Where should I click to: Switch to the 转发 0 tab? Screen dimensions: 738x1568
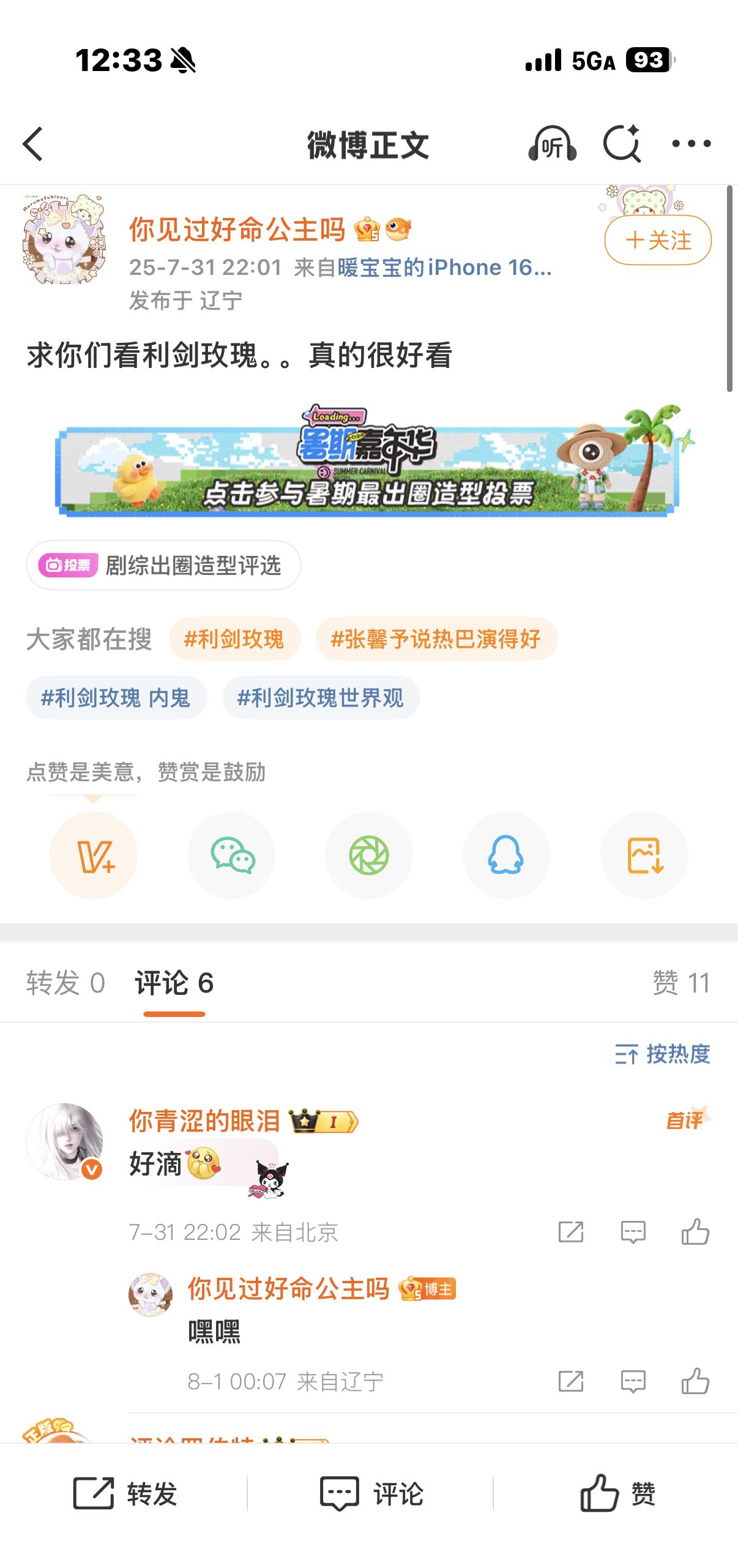pos(65,983)
